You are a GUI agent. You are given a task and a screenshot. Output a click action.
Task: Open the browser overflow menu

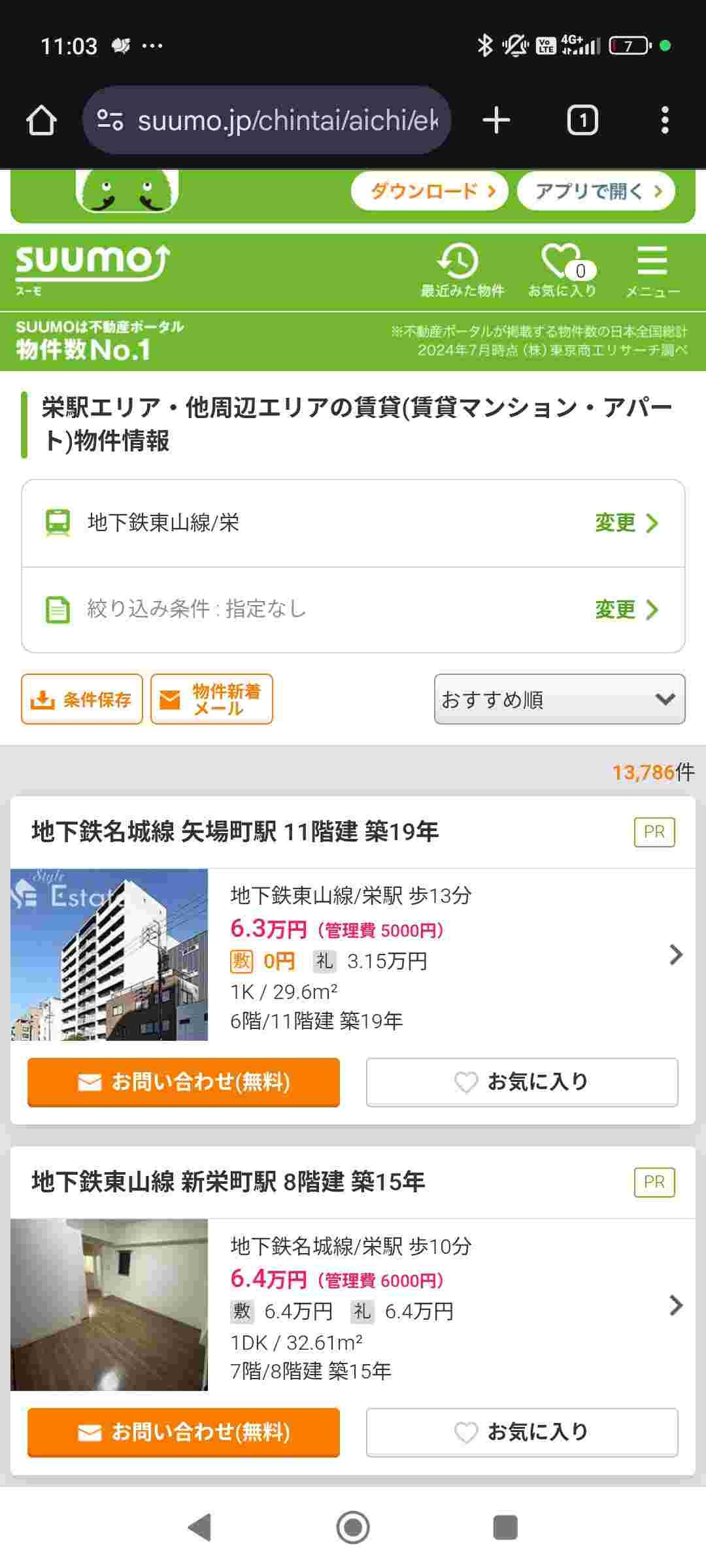[665, 120]
